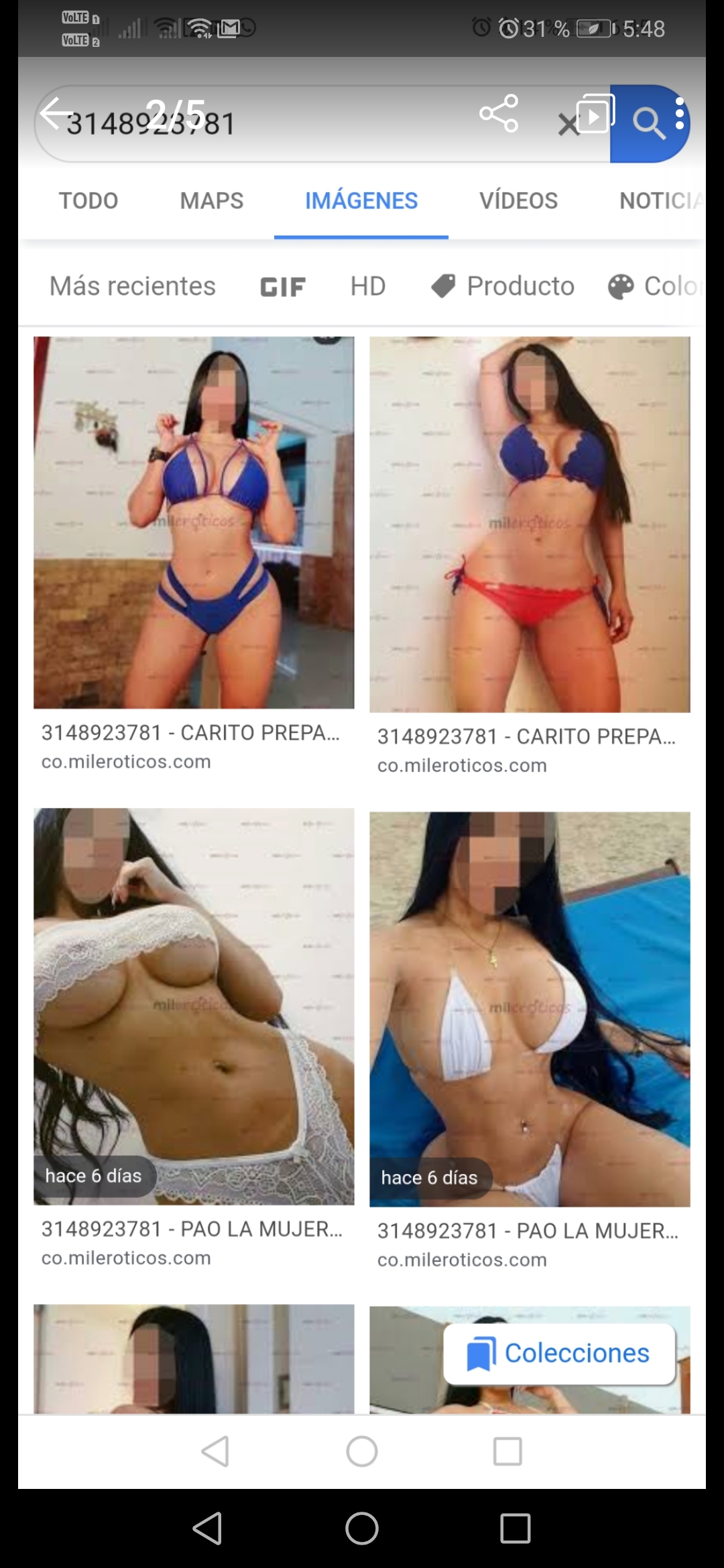
Task: Switch to the VÍDEOS tab
Action: tap(518, 200)
